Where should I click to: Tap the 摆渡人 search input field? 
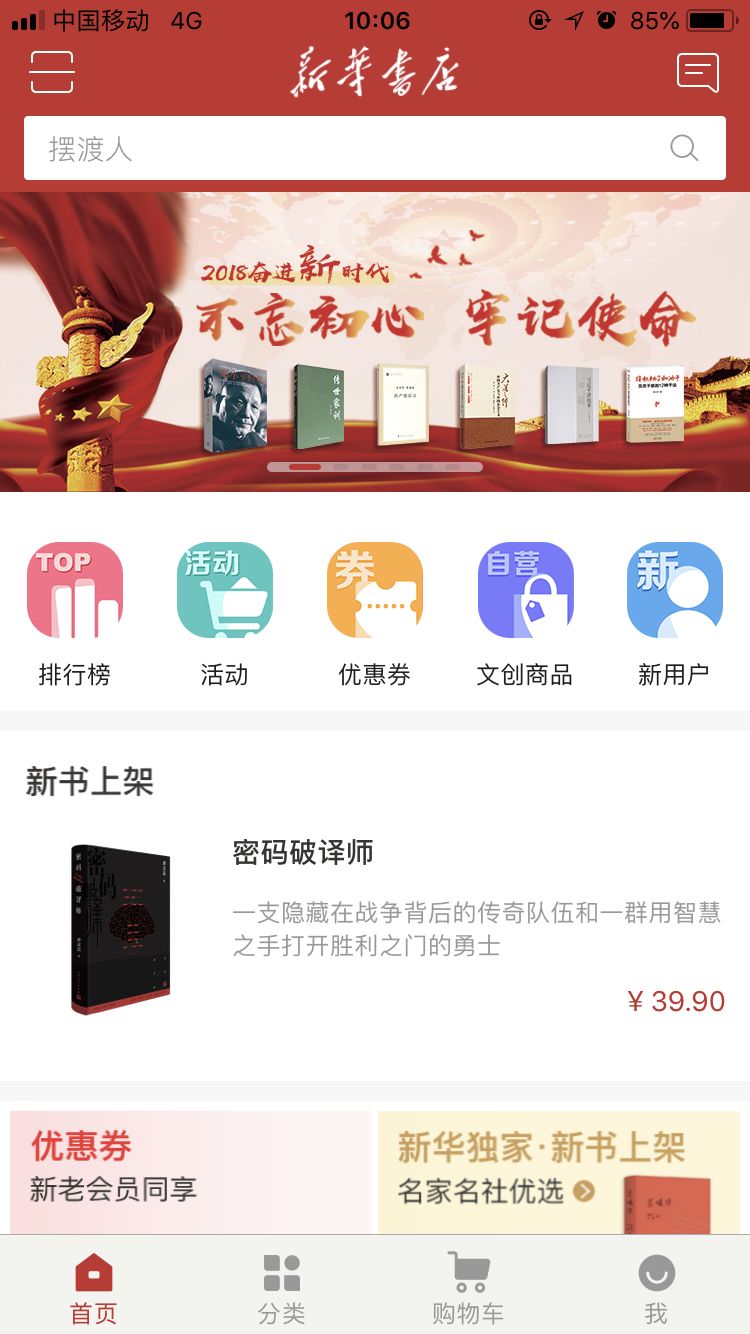pyautogui.click(x=300, y=147)
